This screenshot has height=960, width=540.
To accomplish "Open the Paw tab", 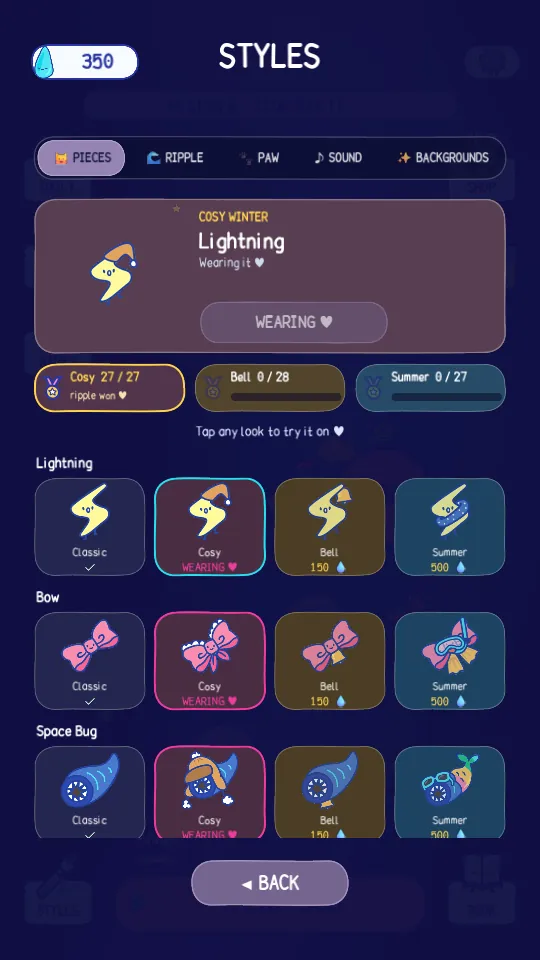I will pos(260,158).
